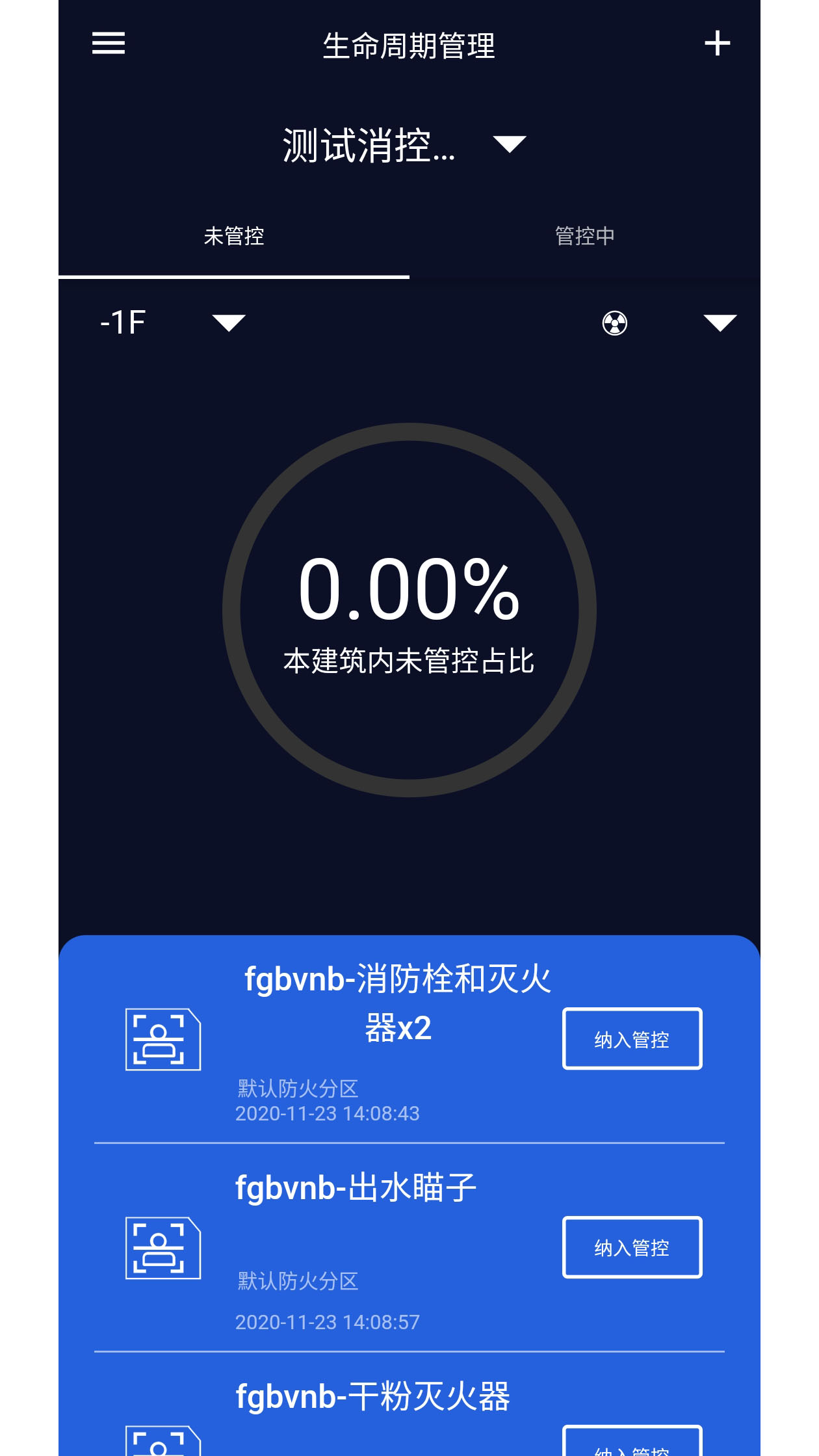Screen dimensions: 819x1456
Task: Open the fgbvnb-出水瞄子 item
Action: tap(356, 1187)
